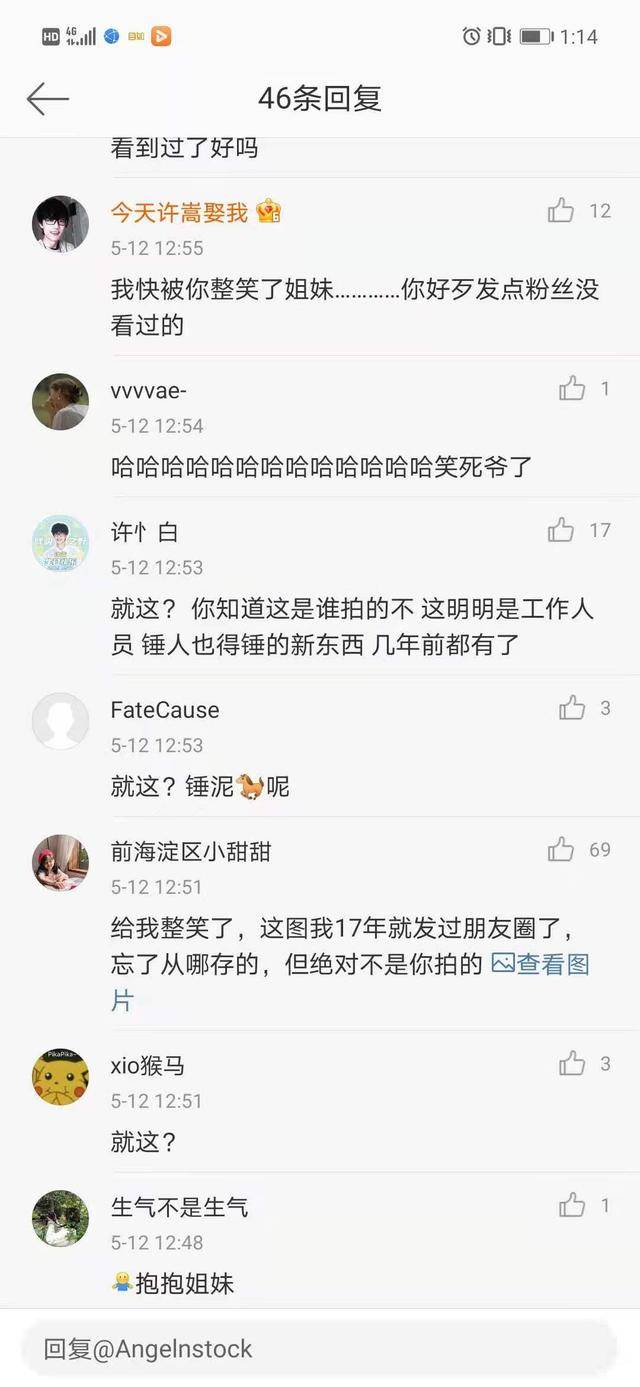The height and width of the screenshot is (1387, 640).
Task: Open username 许忄白's profile
Action: 145,532
